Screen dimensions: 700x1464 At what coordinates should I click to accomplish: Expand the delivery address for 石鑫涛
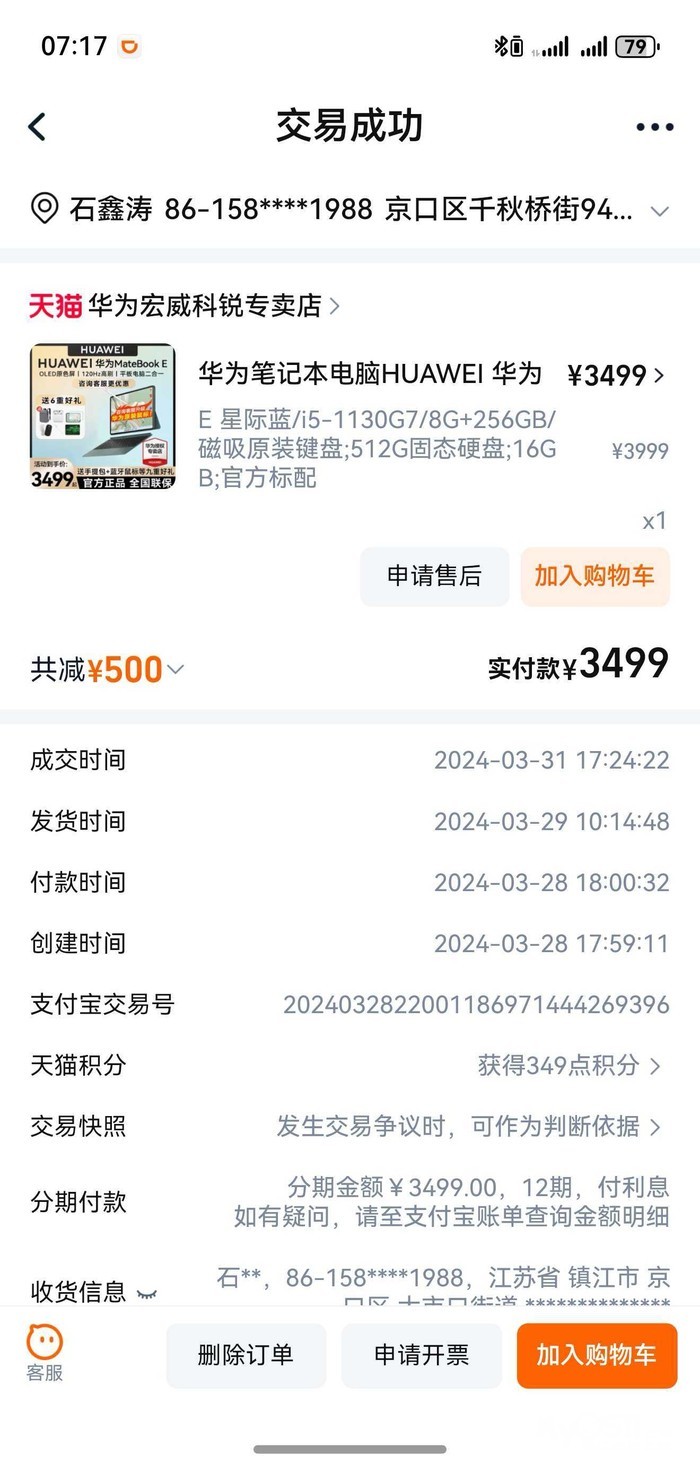click(659, 211)
